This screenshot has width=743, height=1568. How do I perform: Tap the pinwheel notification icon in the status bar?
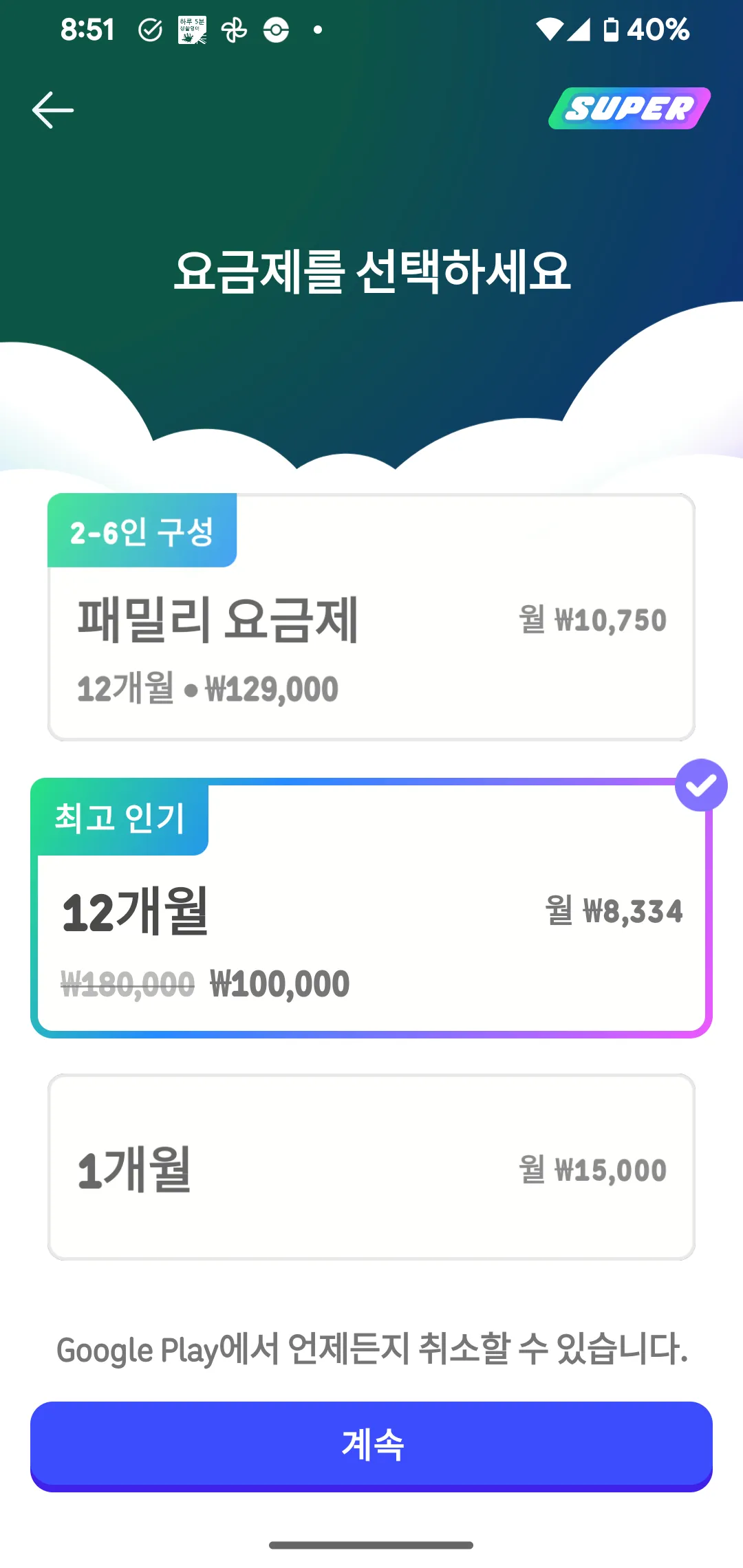(233, 29)
